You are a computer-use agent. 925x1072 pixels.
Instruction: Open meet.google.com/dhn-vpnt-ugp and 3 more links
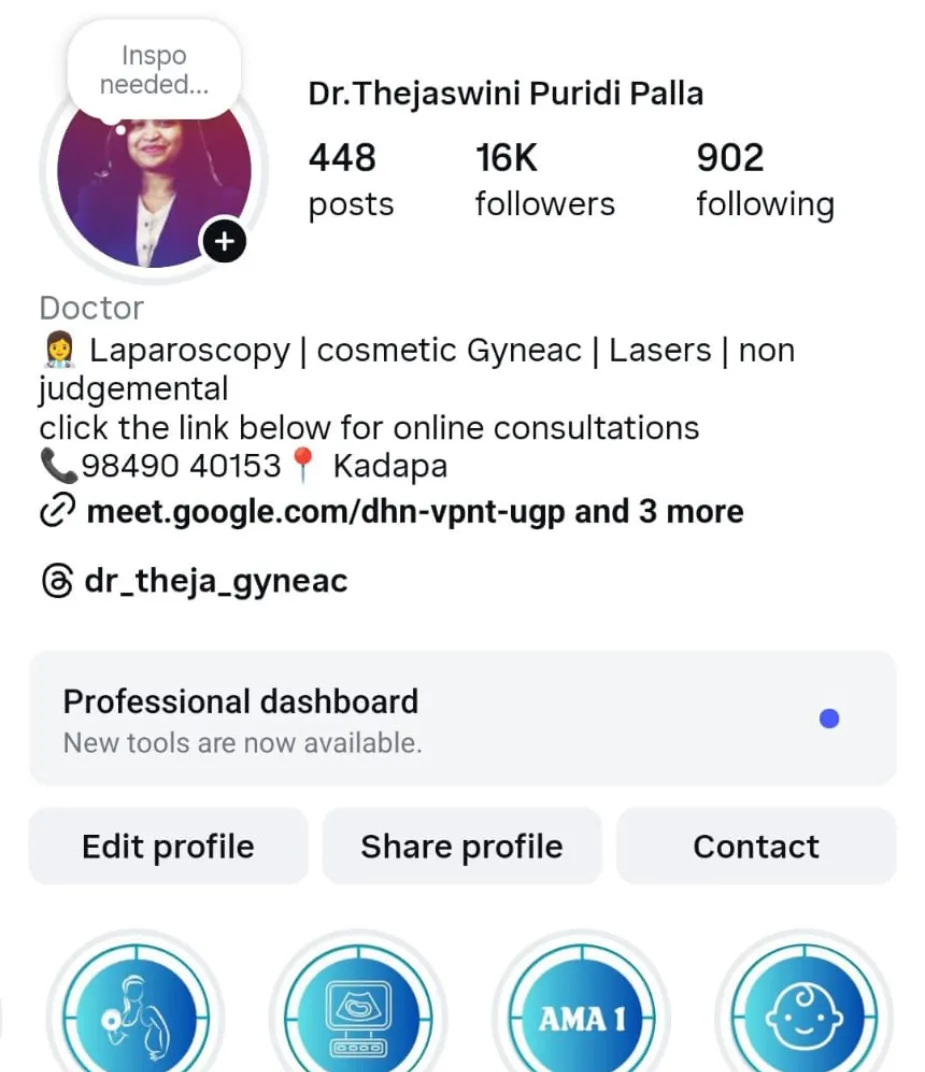414,511
